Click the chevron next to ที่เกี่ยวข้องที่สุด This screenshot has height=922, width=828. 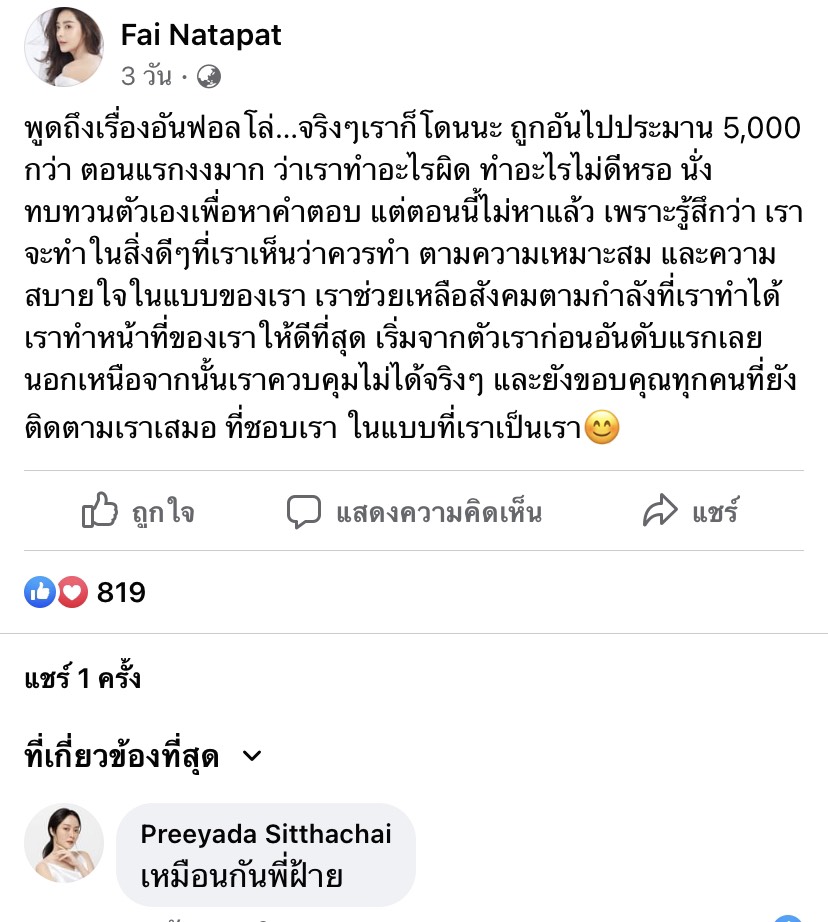[x=250, y=757]
